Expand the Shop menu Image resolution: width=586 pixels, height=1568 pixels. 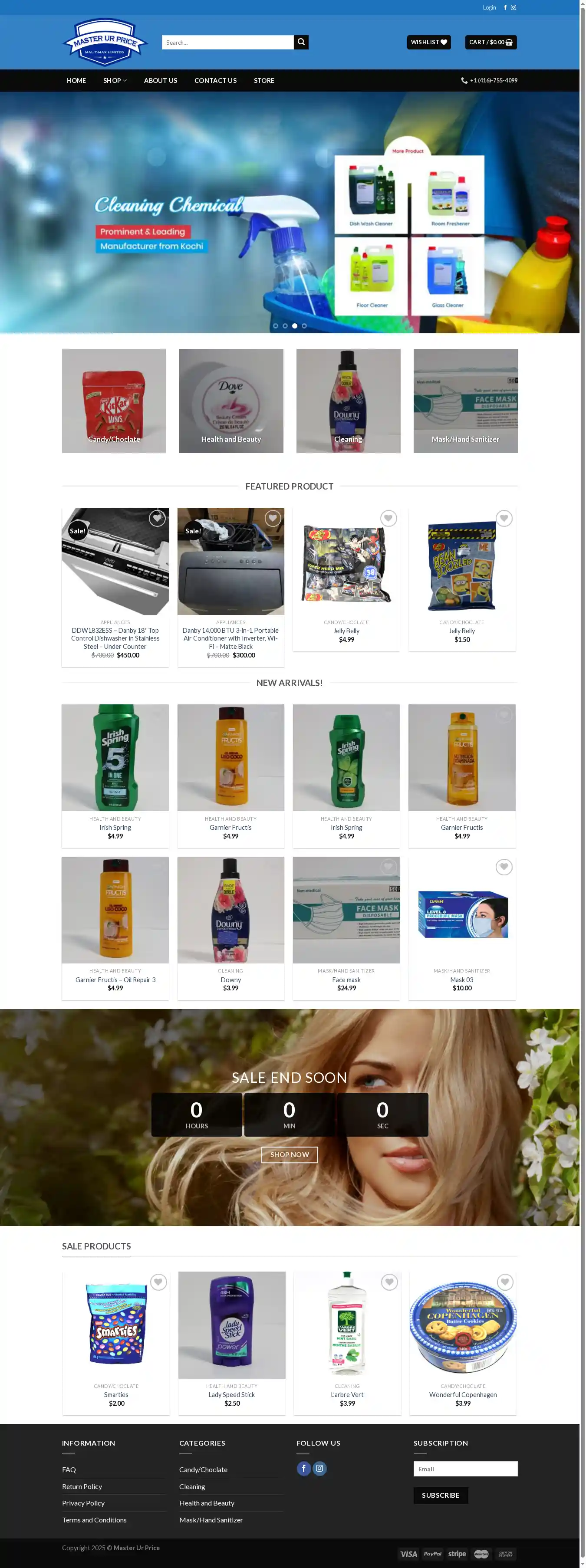[115, 80]
